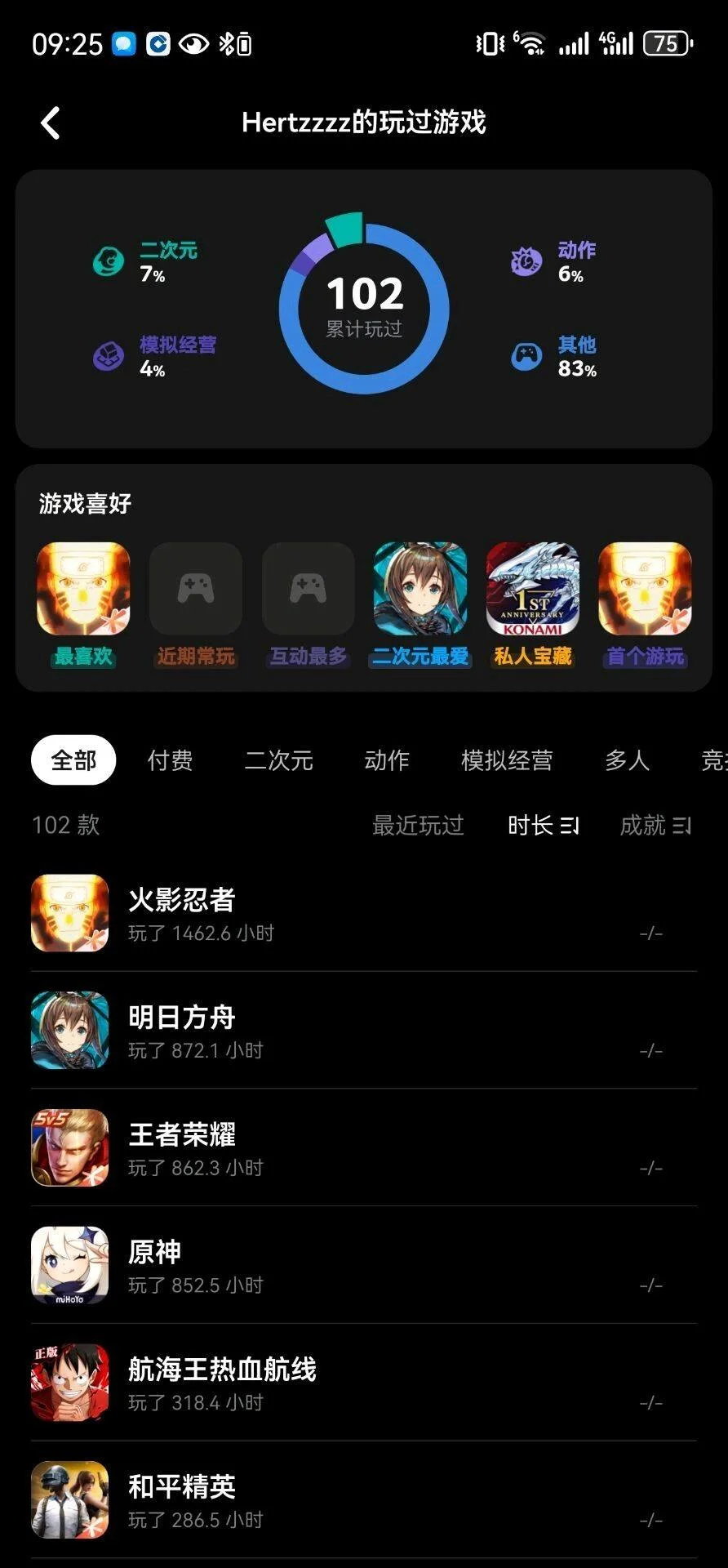Sort games by 时长
Screen dimensions: 728x1568
point(543,825)
